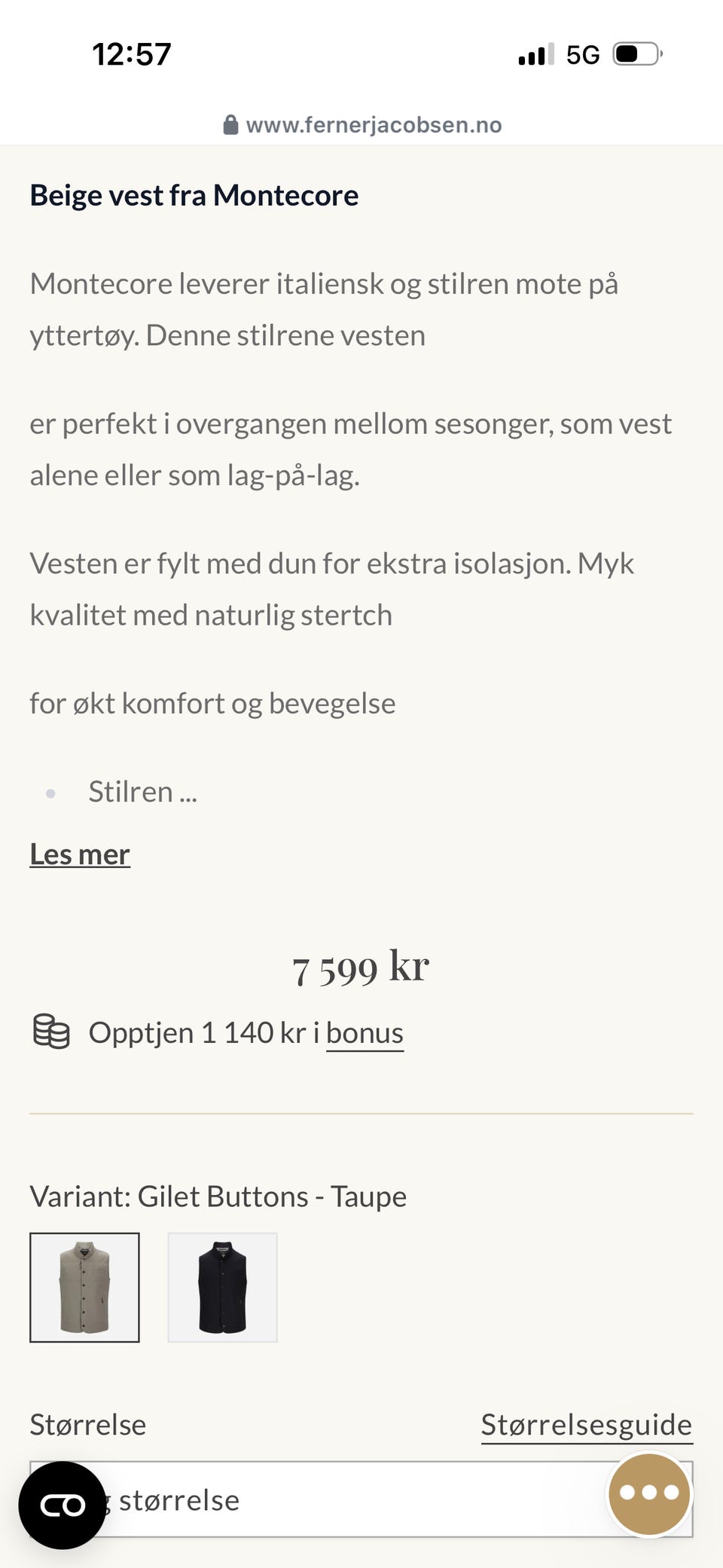Click the coins icon next to bonus text
Viewport: 723px width, 1568px height.
click(50, 1033)
